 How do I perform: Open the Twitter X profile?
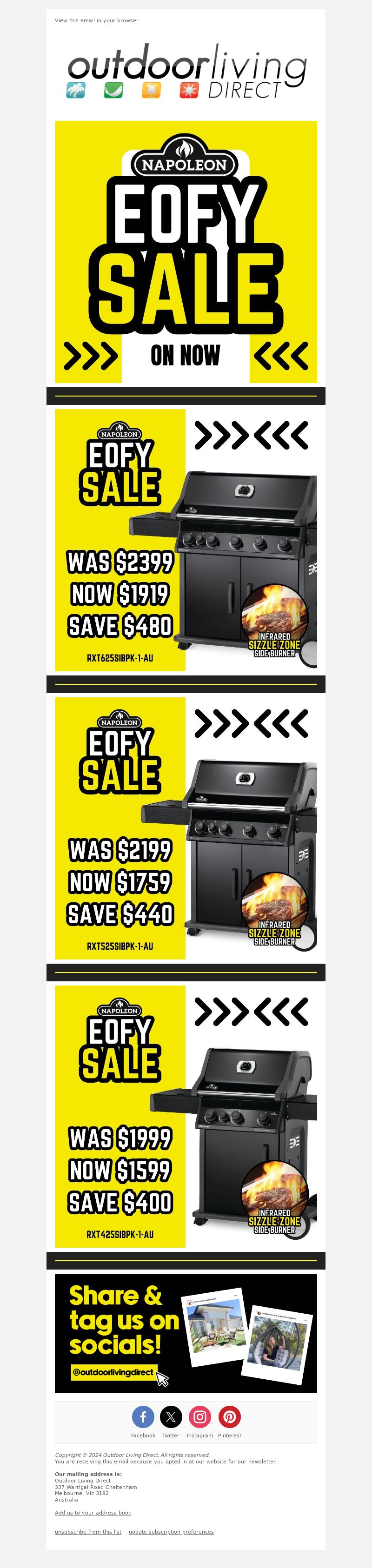[171, 1417]
